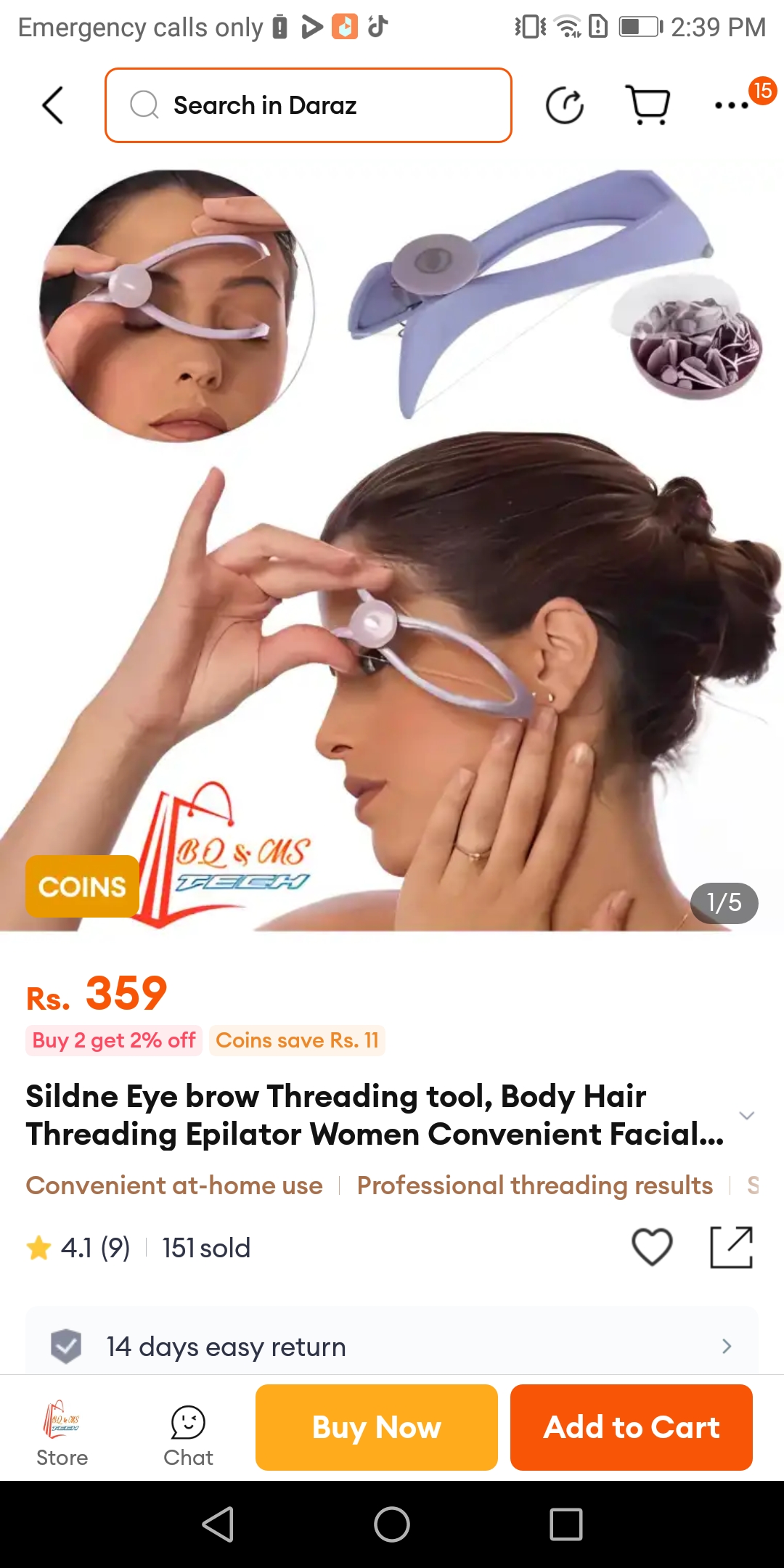The image size is (784, 1568).
Task: Add to Cart button
Action: tap(632, 1427)
